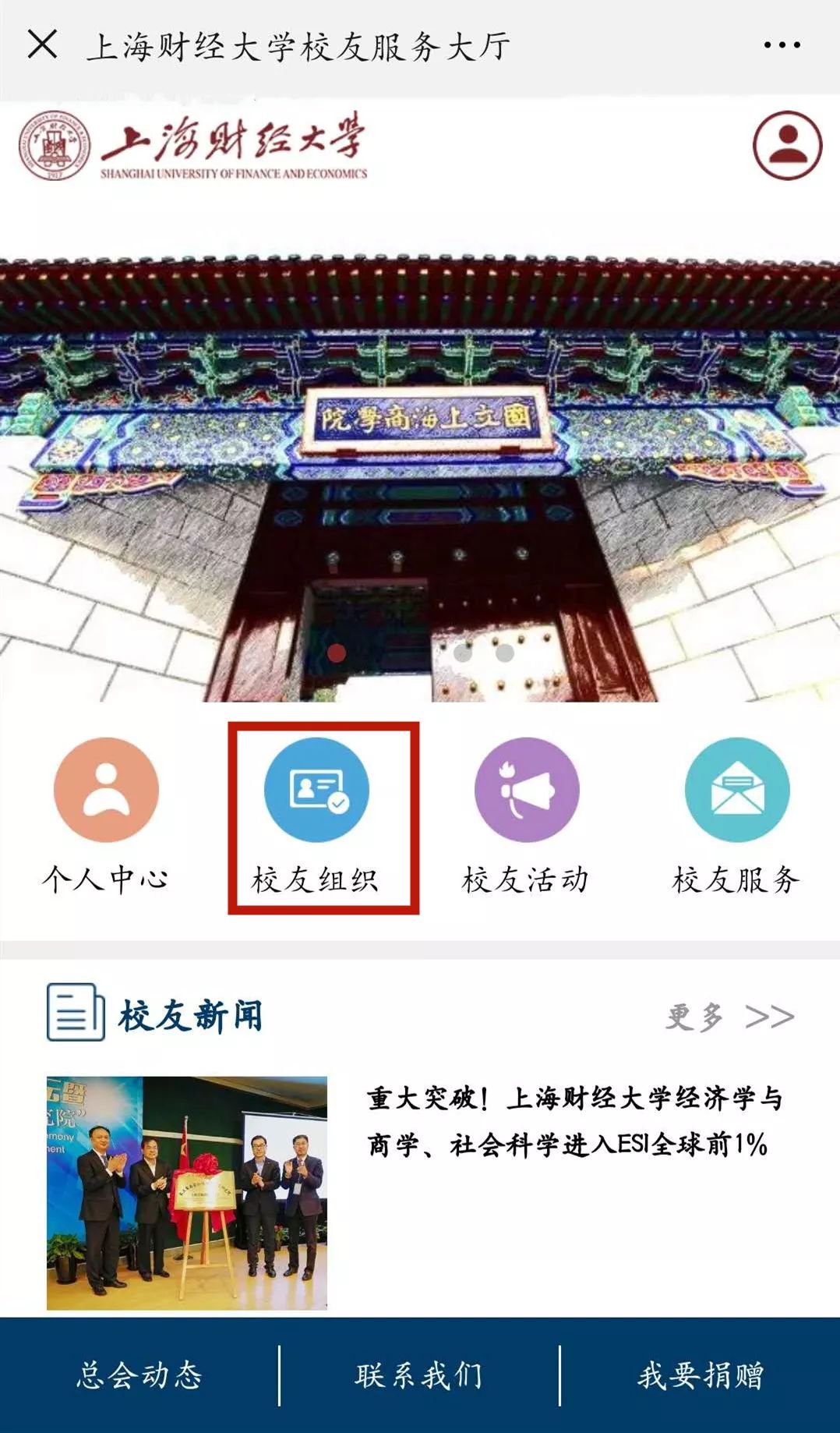The width and height of the screenshot is (840, 1433).
Task: Open 联系我们
Action: click(x=419, y=1375)
